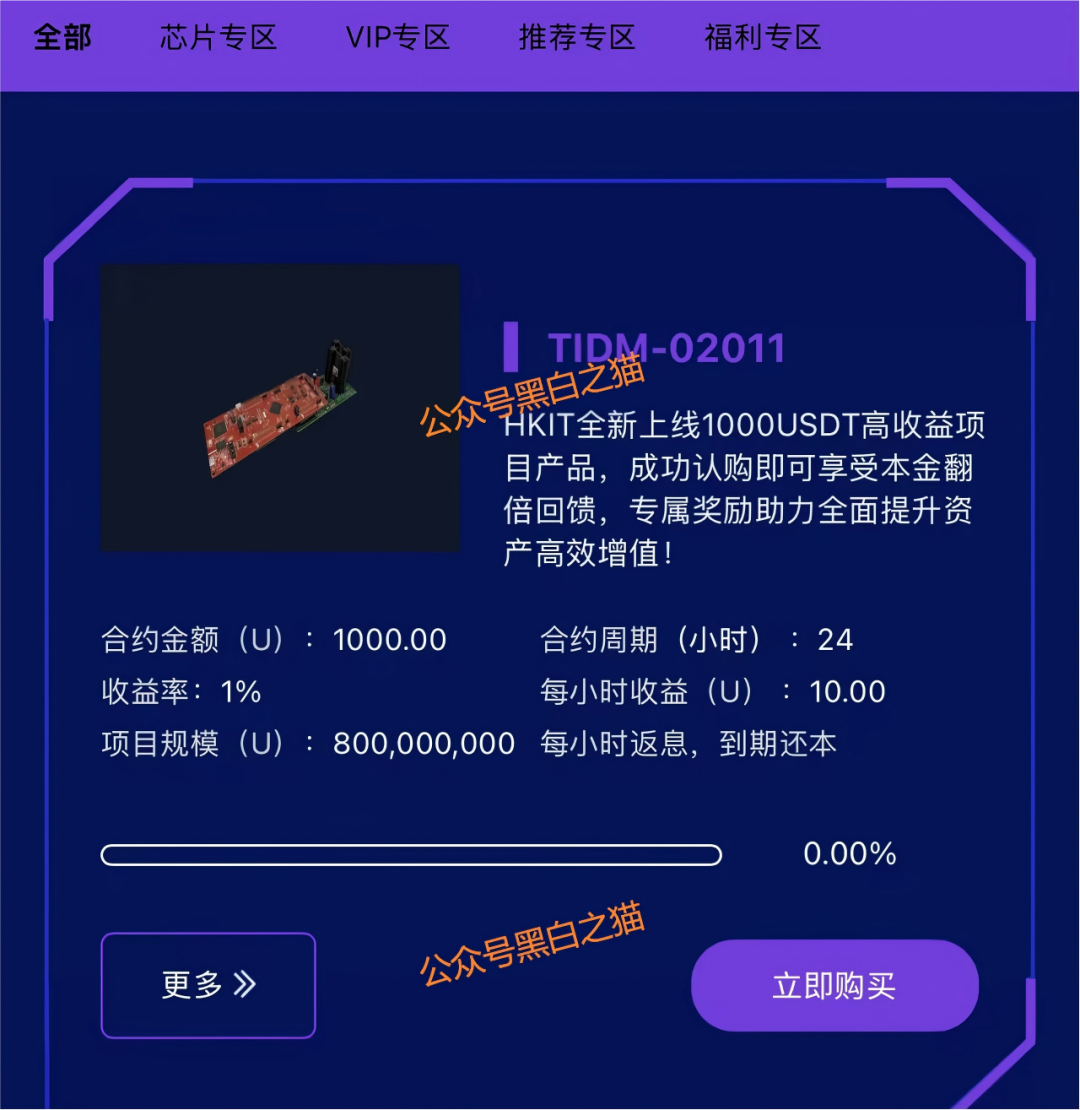
Task: Open the 芯片专区 tab
Action: tap(218, 38)
